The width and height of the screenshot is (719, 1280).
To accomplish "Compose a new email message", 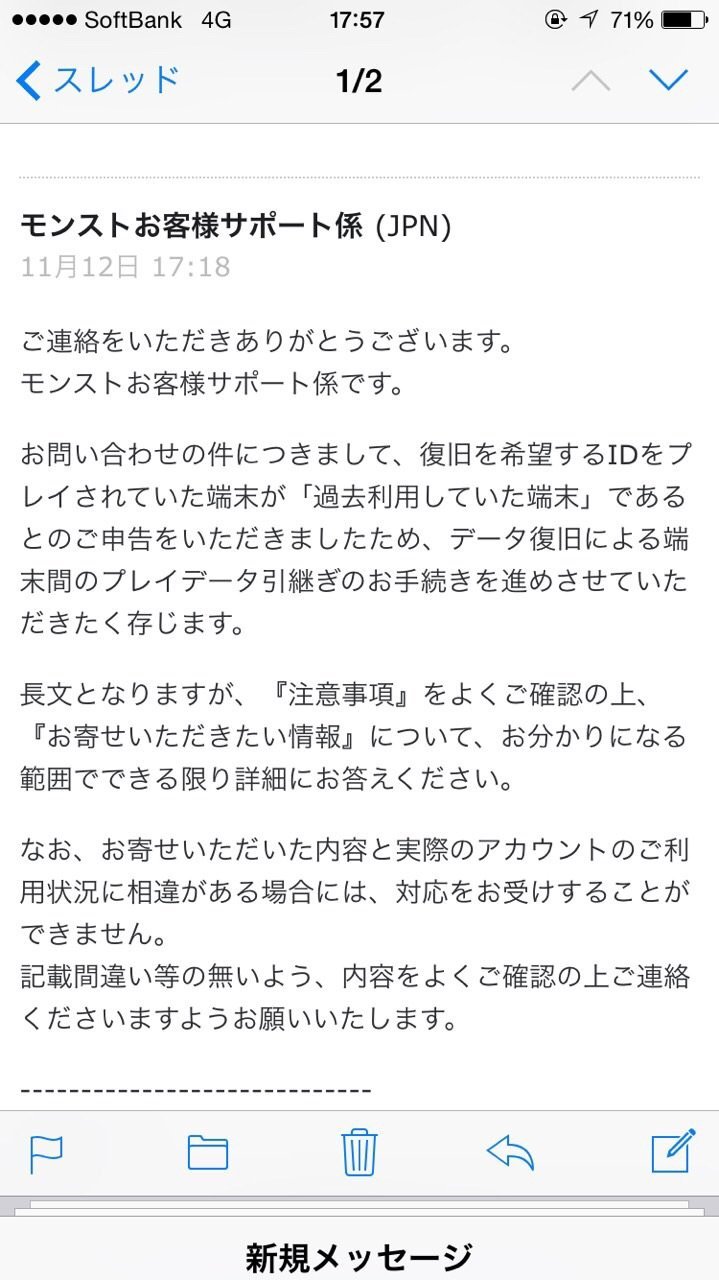I will 673,1151.
